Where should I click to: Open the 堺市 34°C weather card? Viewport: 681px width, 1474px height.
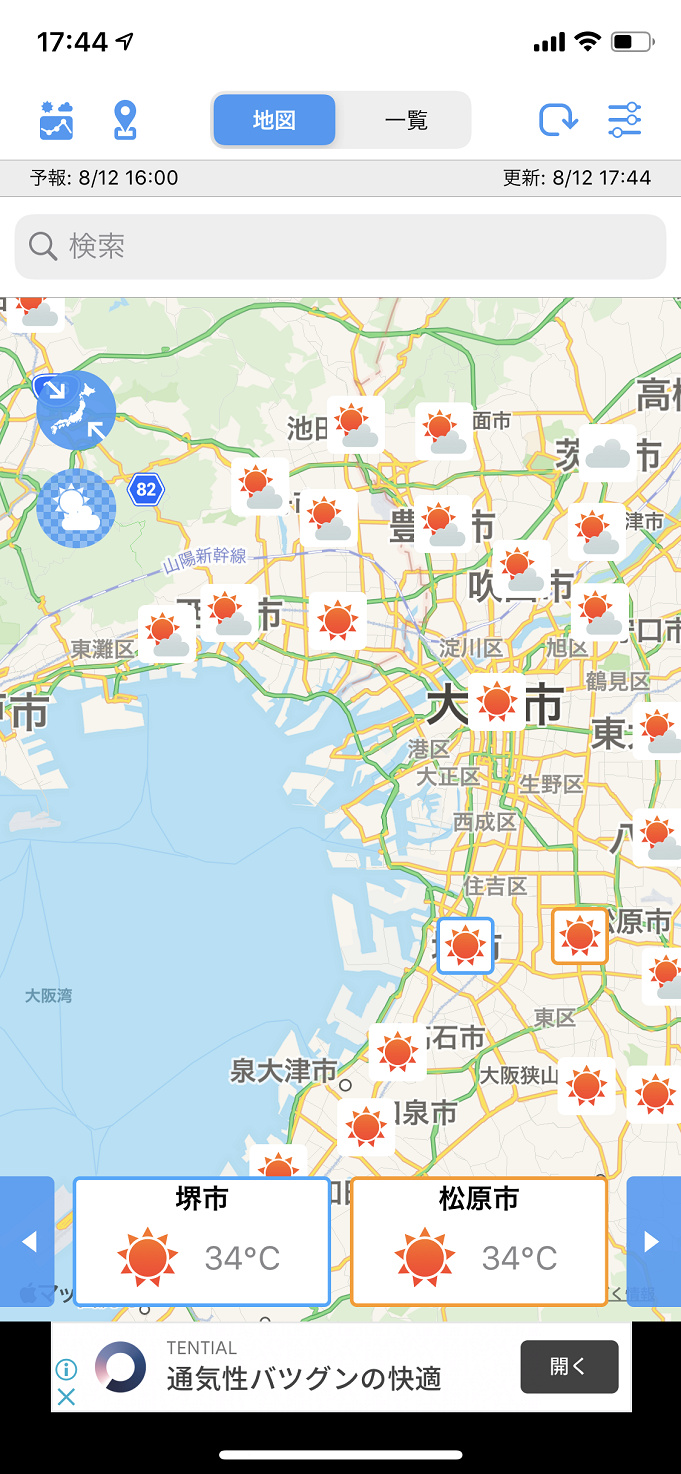[201, 1241]
